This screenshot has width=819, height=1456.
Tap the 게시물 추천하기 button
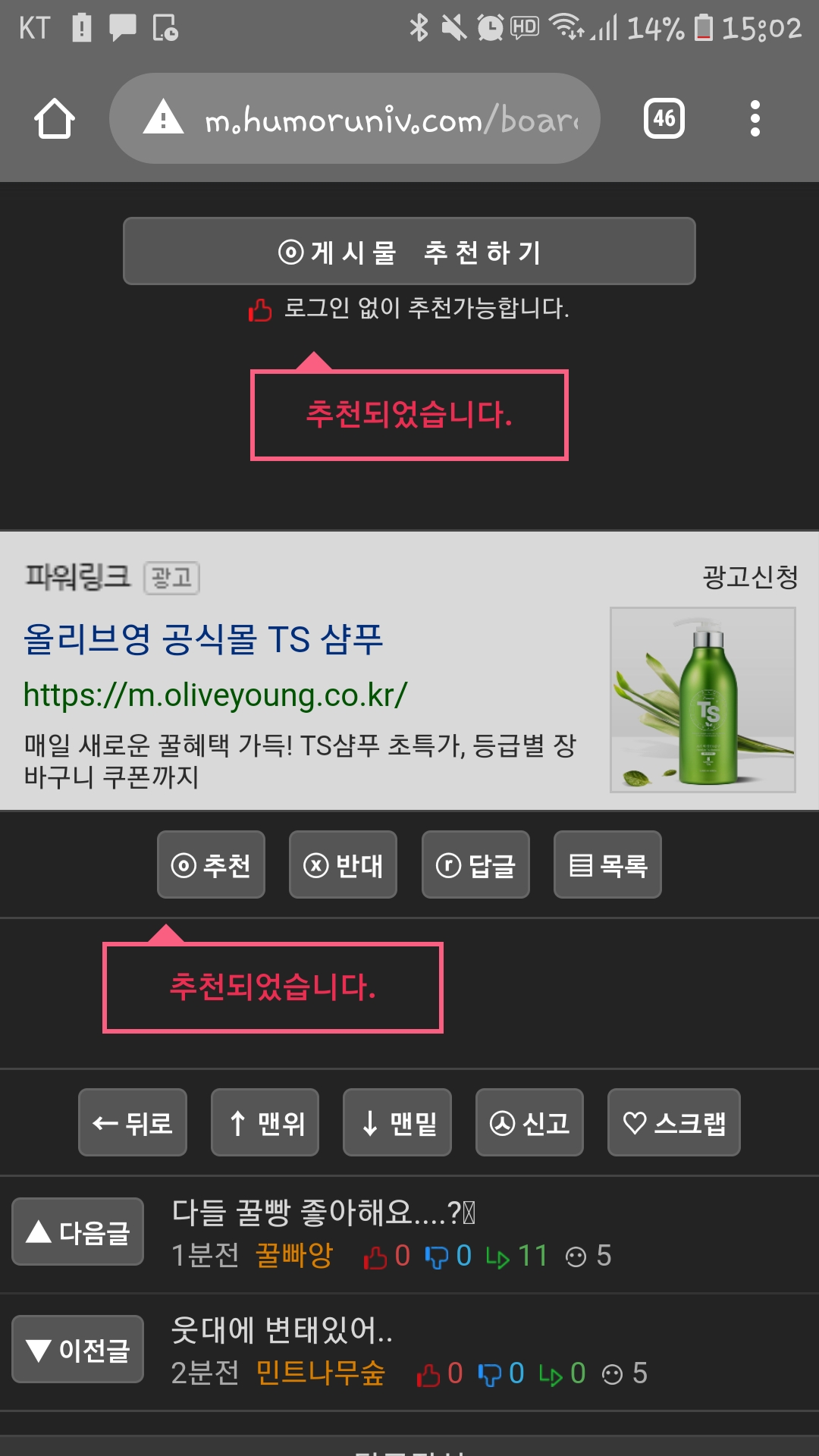click(409, 251)
